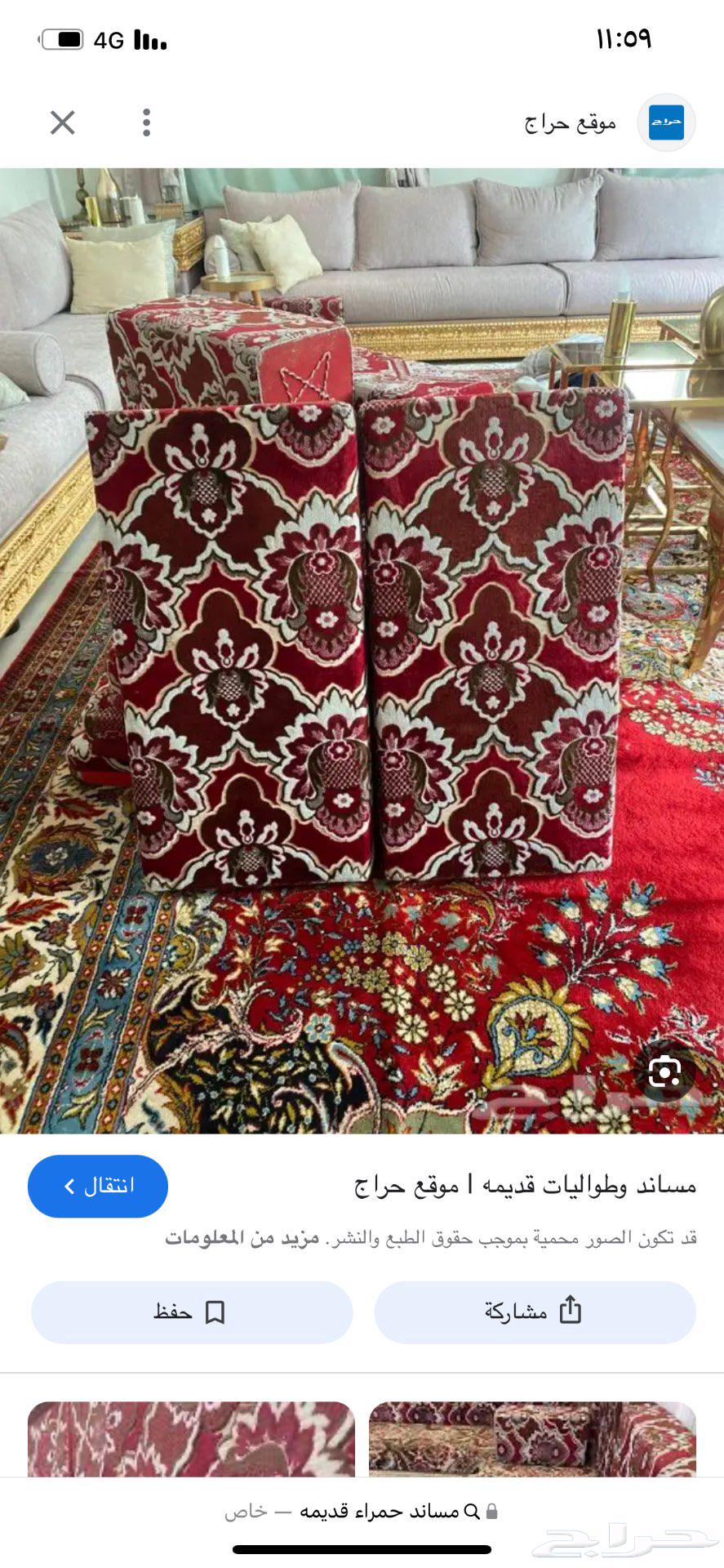Tap the Haraj site favicon beside the title
The height and width of the screenshot is (1568, 724).
[x=666, y=122]
